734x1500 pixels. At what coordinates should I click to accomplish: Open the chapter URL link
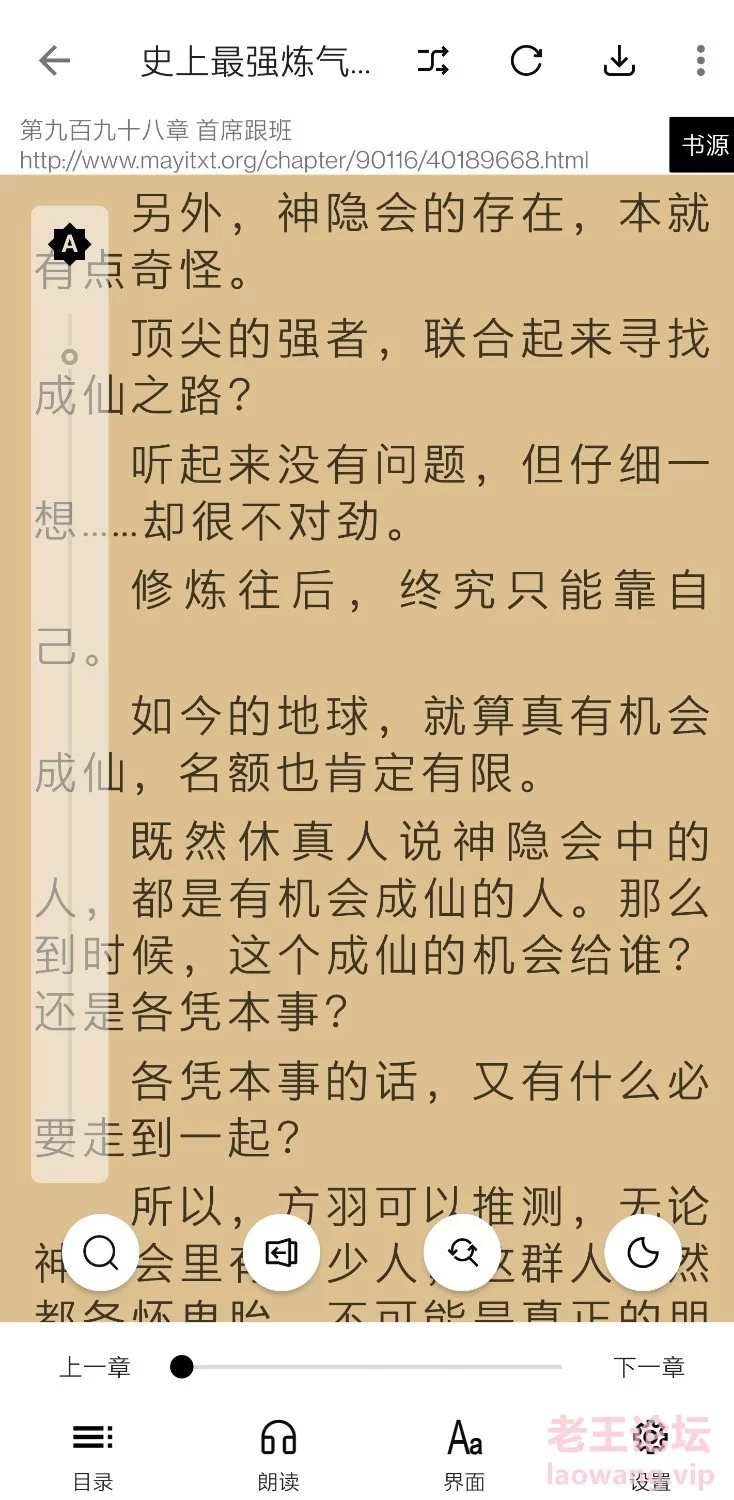(x=304, y=160)
